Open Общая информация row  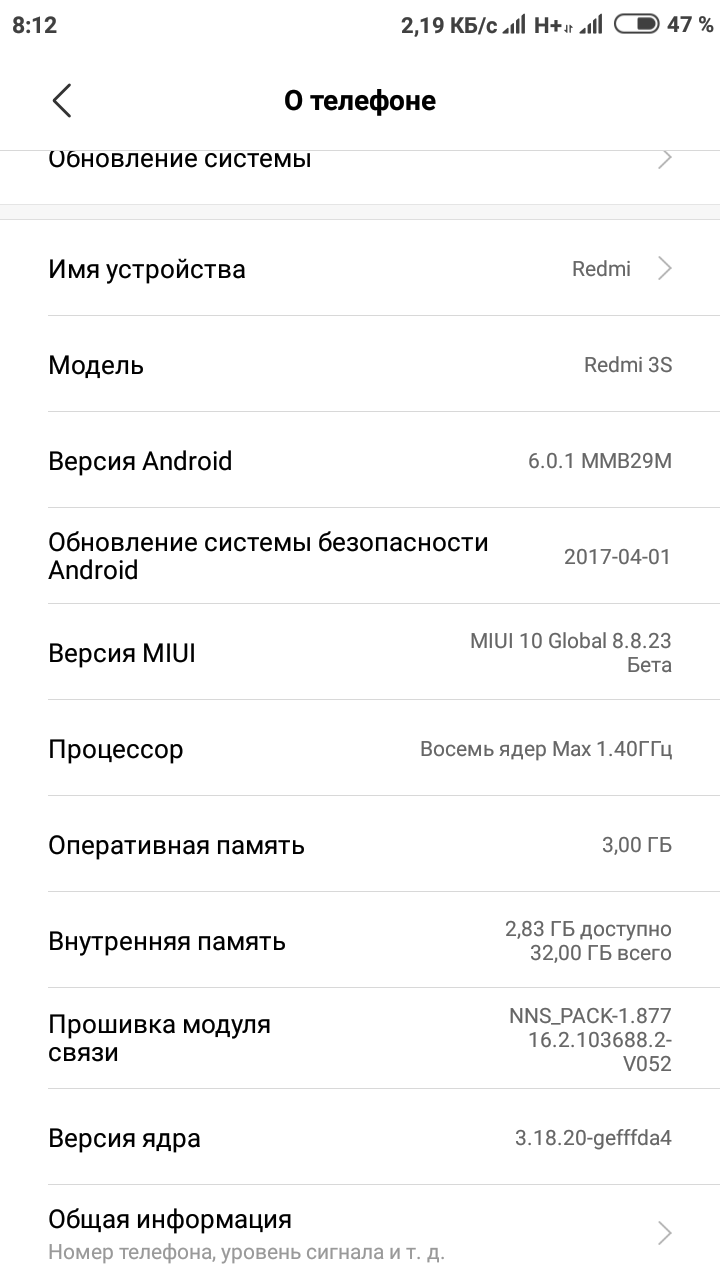360,1232
